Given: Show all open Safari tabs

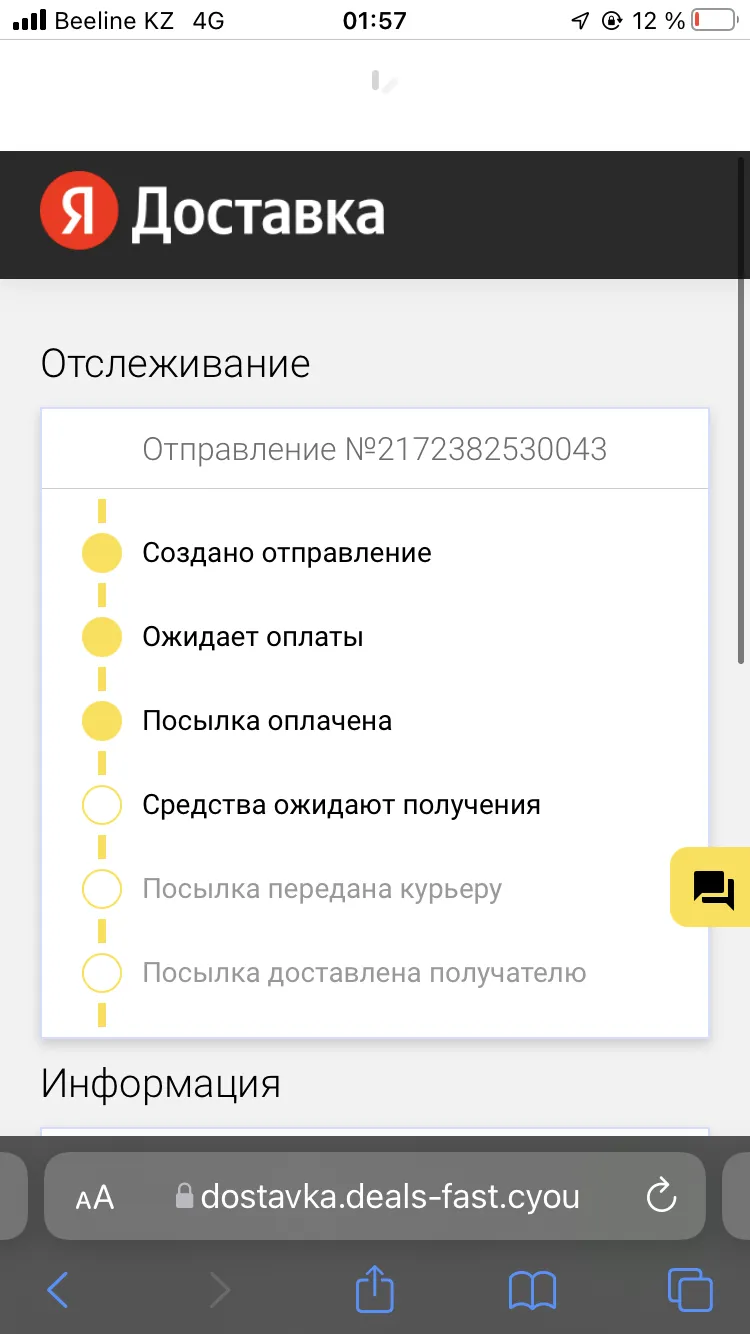Looking at the screenshot, I should (x=690, y=1290).
